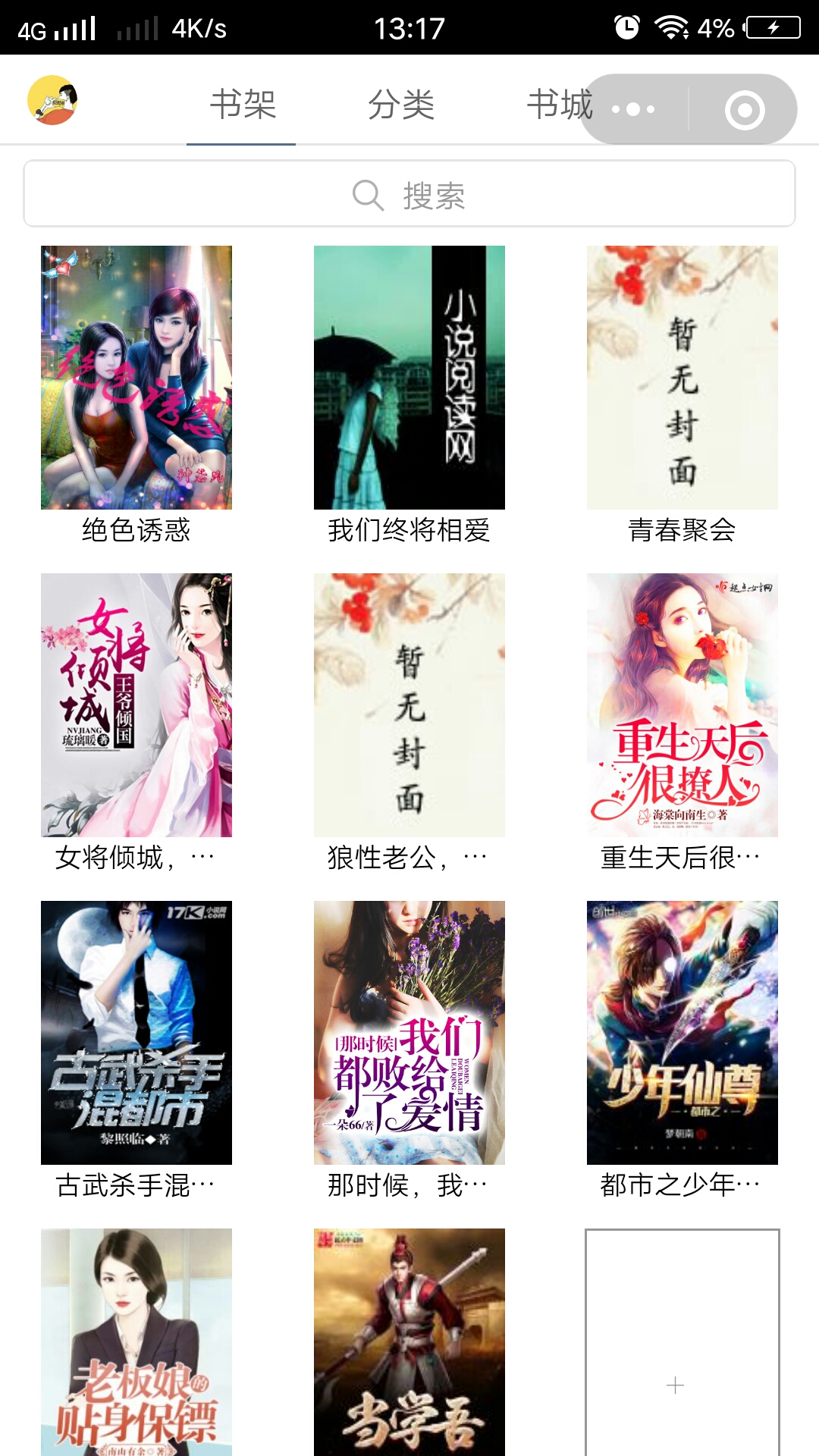Screen dimensions: 819x1456
Task: Open the profile avatar
Action: (52, 100)
